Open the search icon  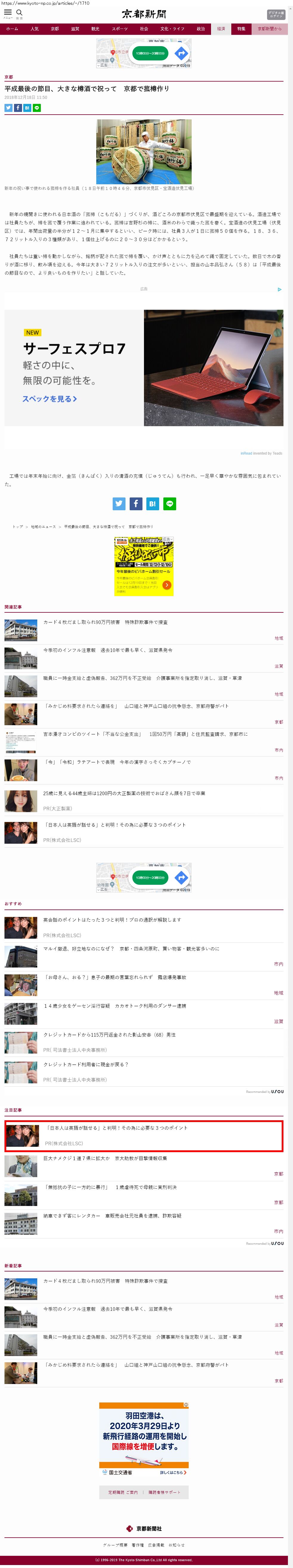point(19,13)
